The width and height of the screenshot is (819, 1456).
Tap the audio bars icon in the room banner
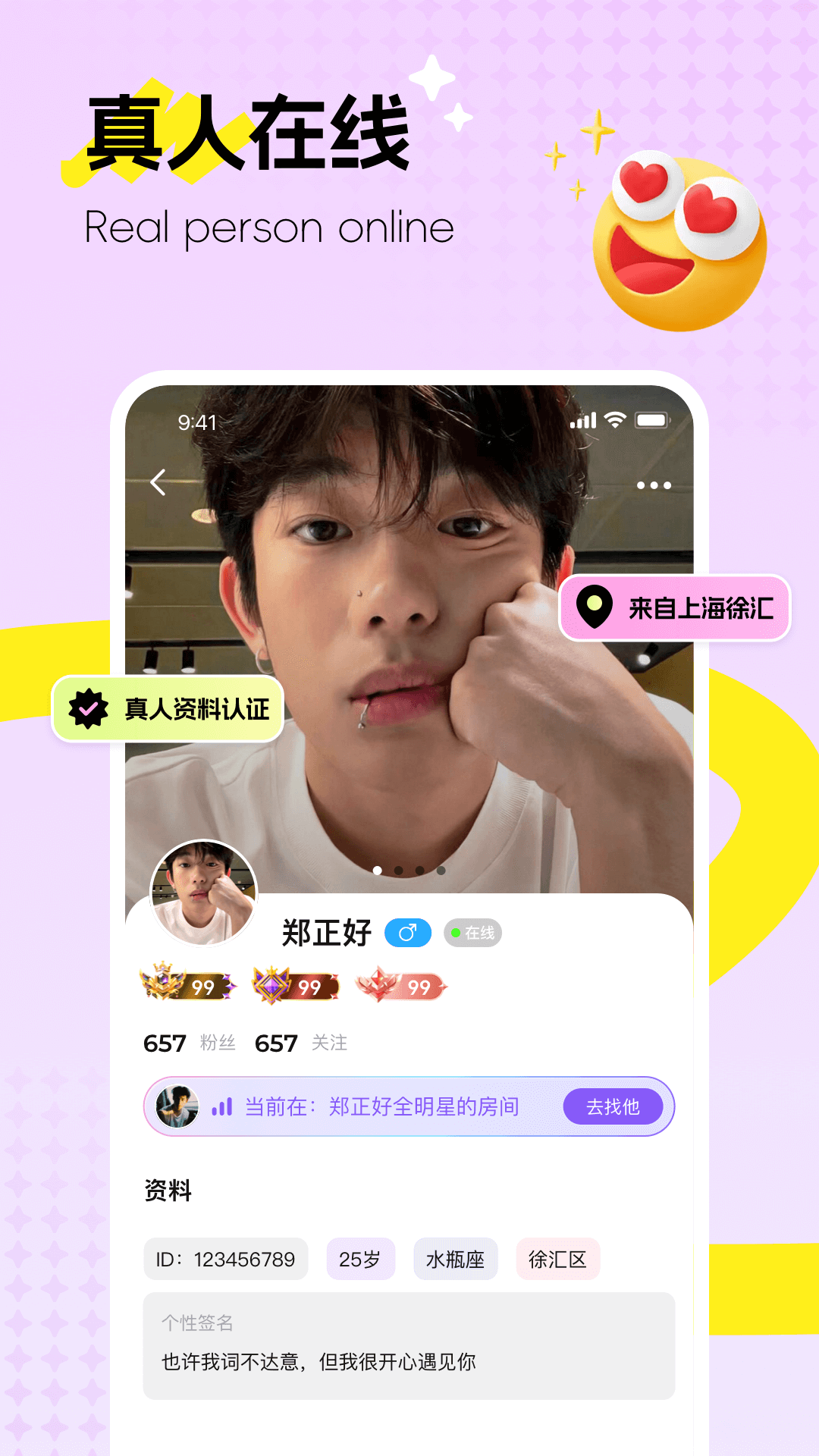(221, 1106)
